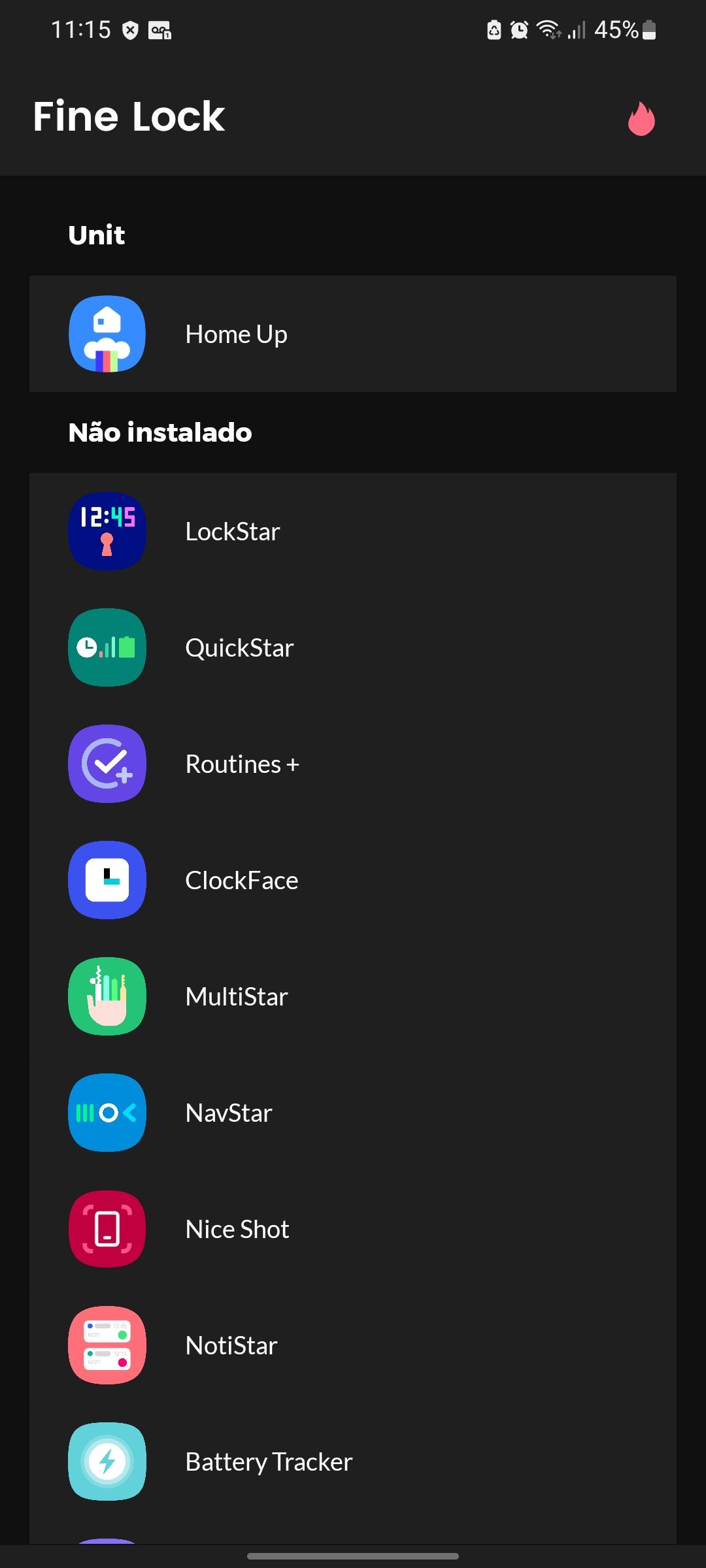706x1568 pixels.
Task: Open the QuickStar module entry
Action: click(x=353, y=647)
